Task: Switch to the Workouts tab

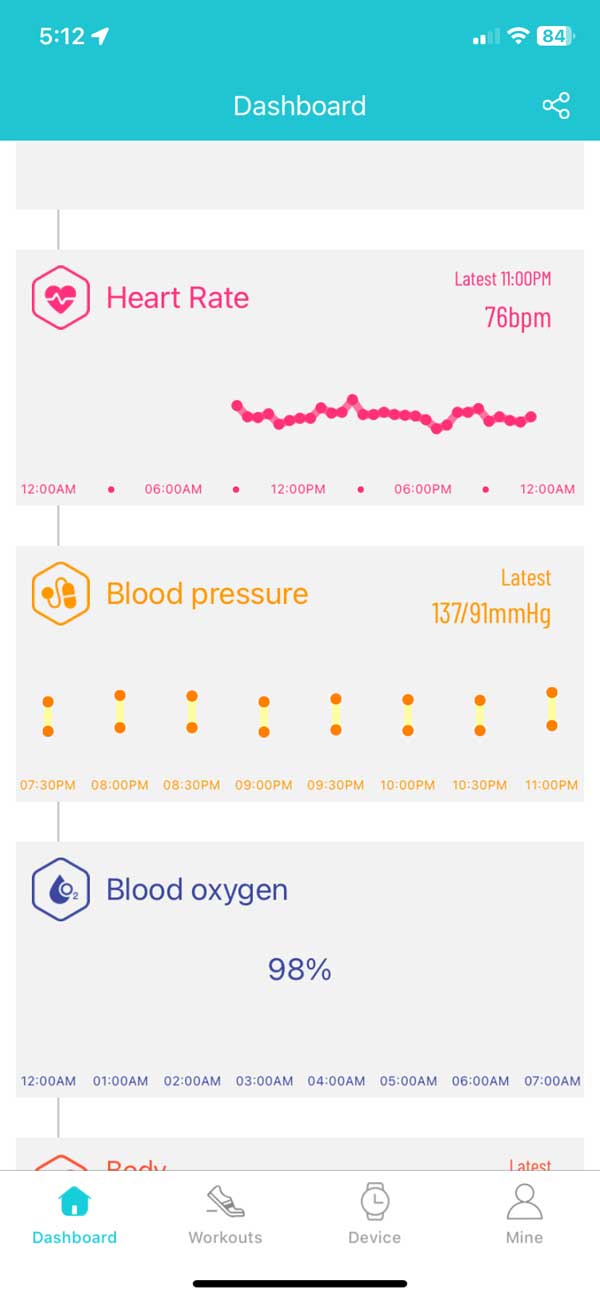Action: 225,1214
